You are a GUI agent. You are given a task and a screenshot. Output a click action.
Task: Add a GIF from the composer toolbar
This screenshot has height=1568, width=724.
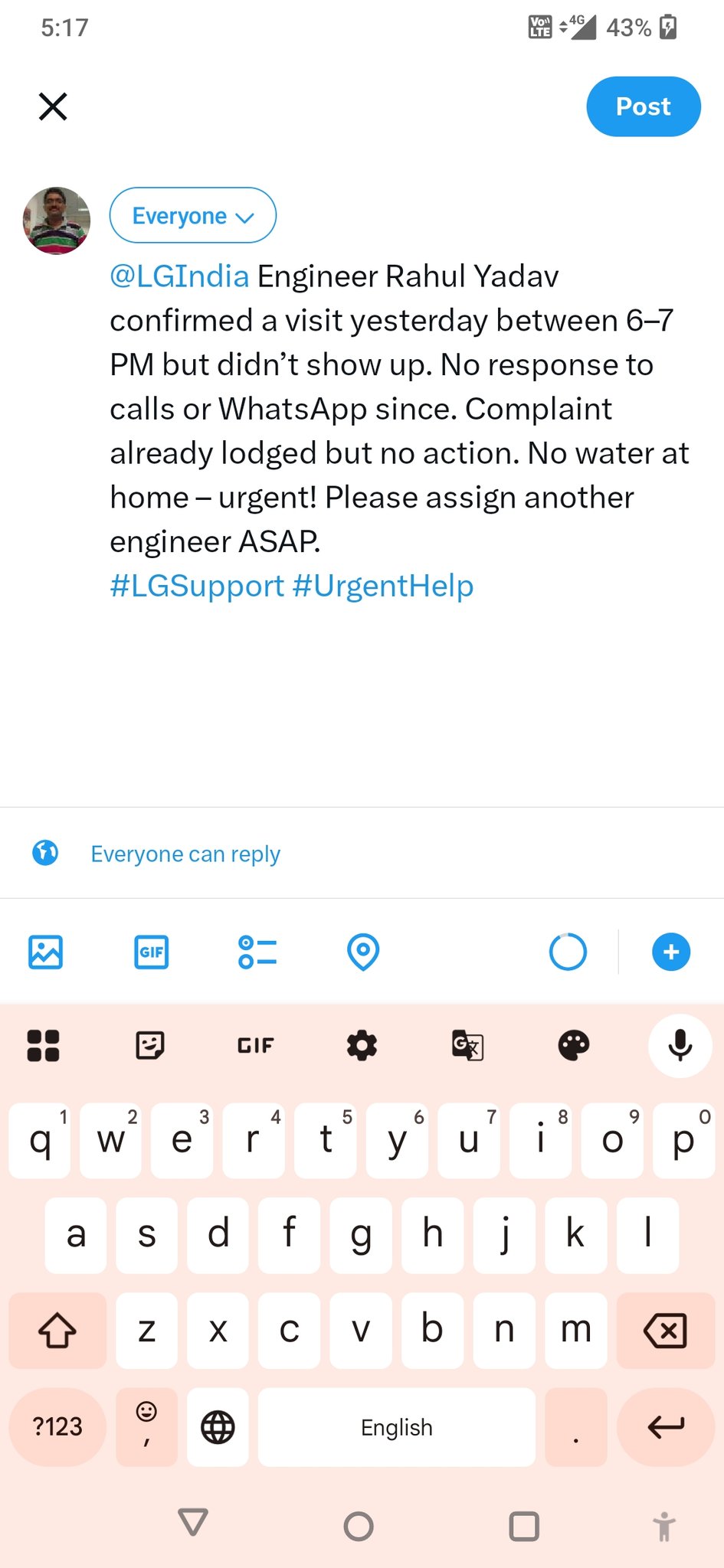click(x=151, y=952)
